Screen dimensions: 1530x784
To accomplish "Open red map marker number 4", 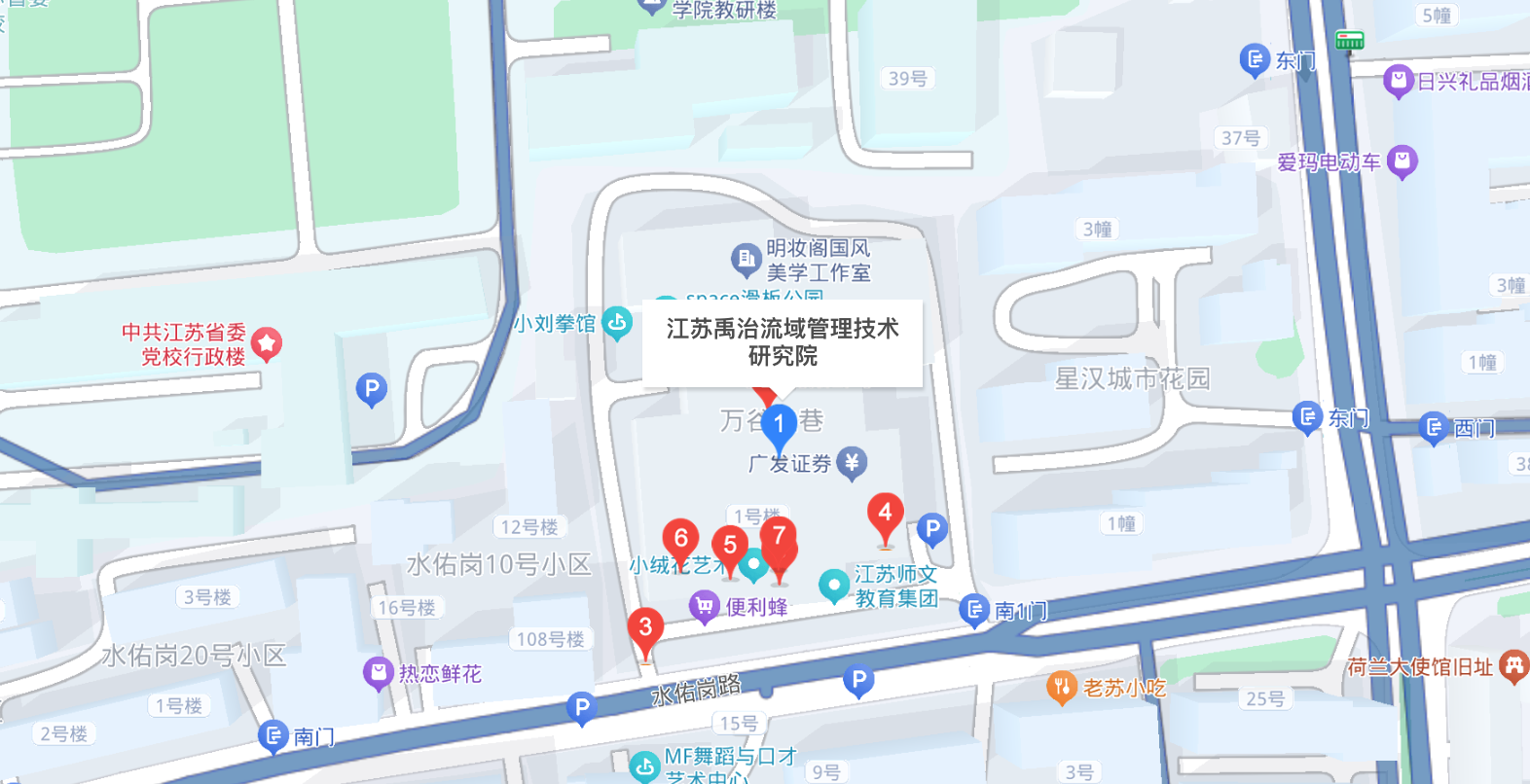I will click(885, 513).
